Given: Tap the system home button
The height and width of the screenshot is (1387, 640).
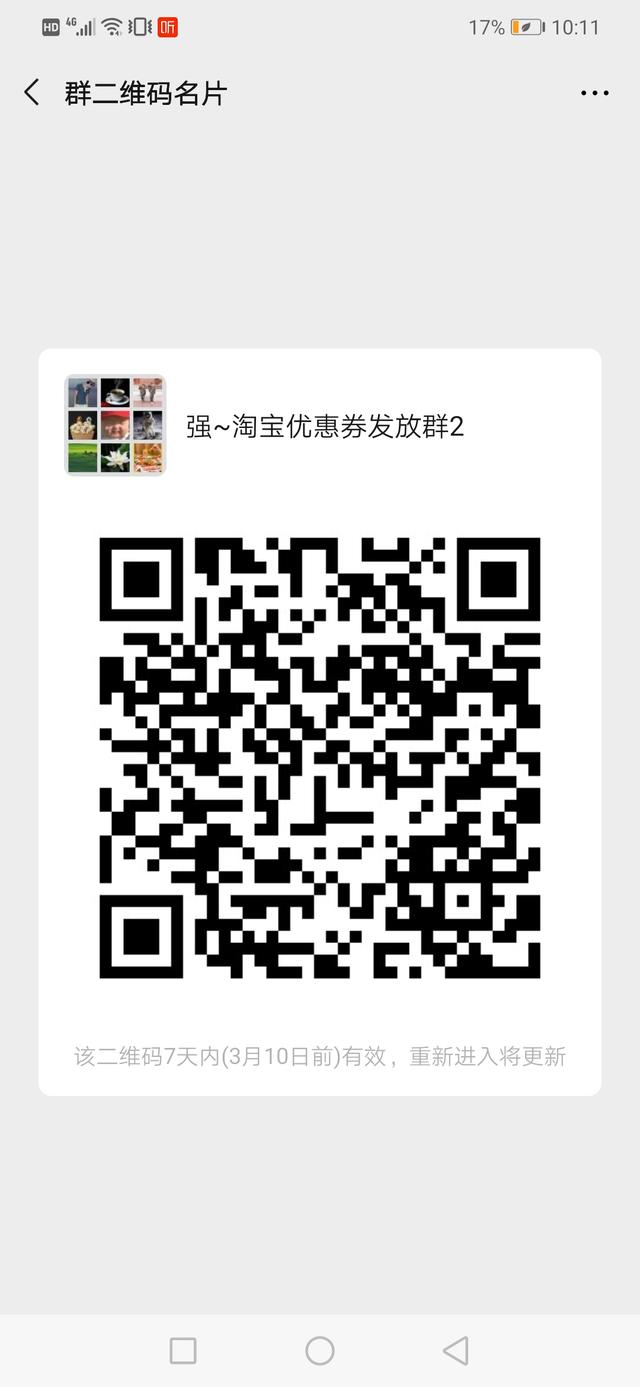Looking at the screenshot, I should 320,1351.
